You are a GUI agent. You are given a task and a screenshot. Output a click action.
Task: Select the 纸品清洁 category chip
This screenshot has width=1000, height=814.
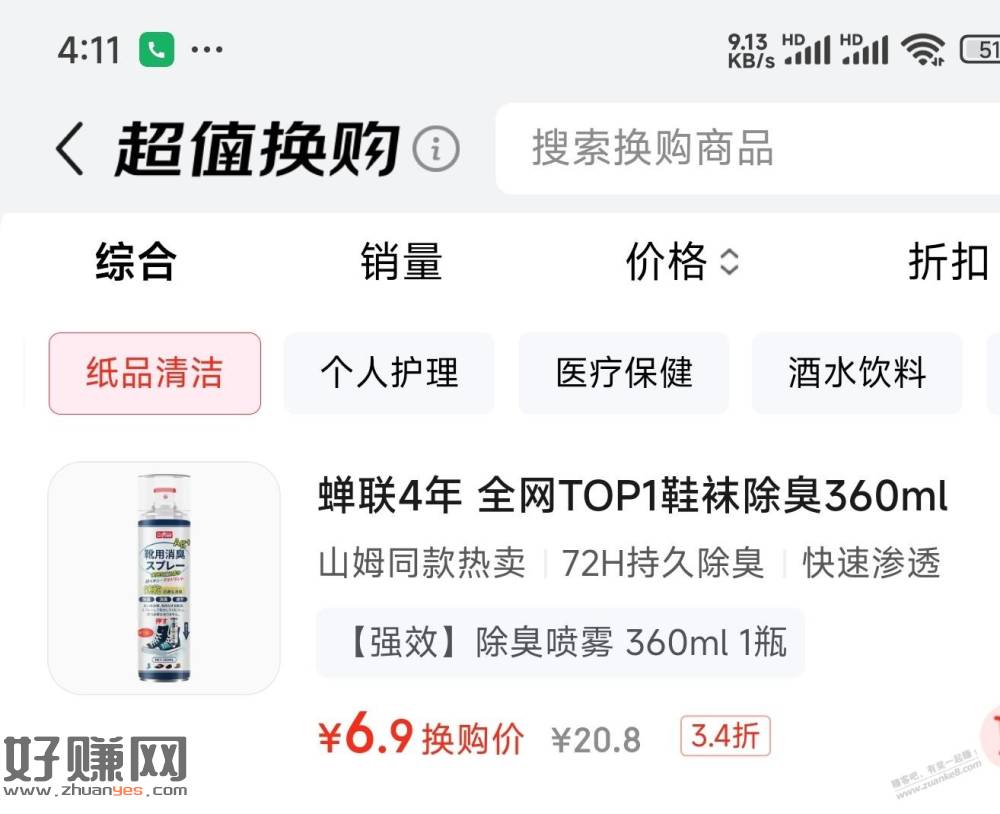(x=155, y=373)
